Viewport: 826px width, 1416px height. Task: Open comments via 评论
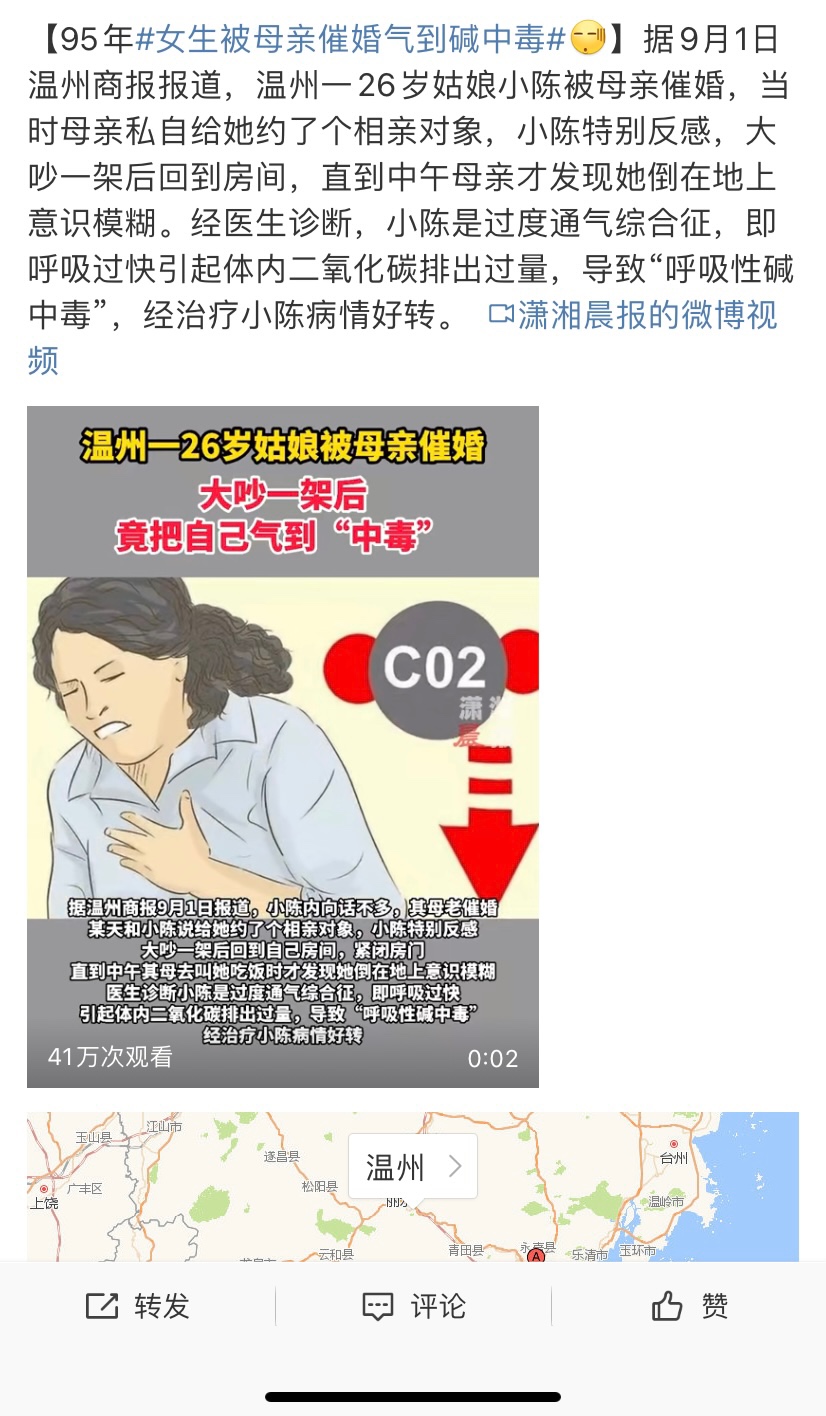(413, 1306)
